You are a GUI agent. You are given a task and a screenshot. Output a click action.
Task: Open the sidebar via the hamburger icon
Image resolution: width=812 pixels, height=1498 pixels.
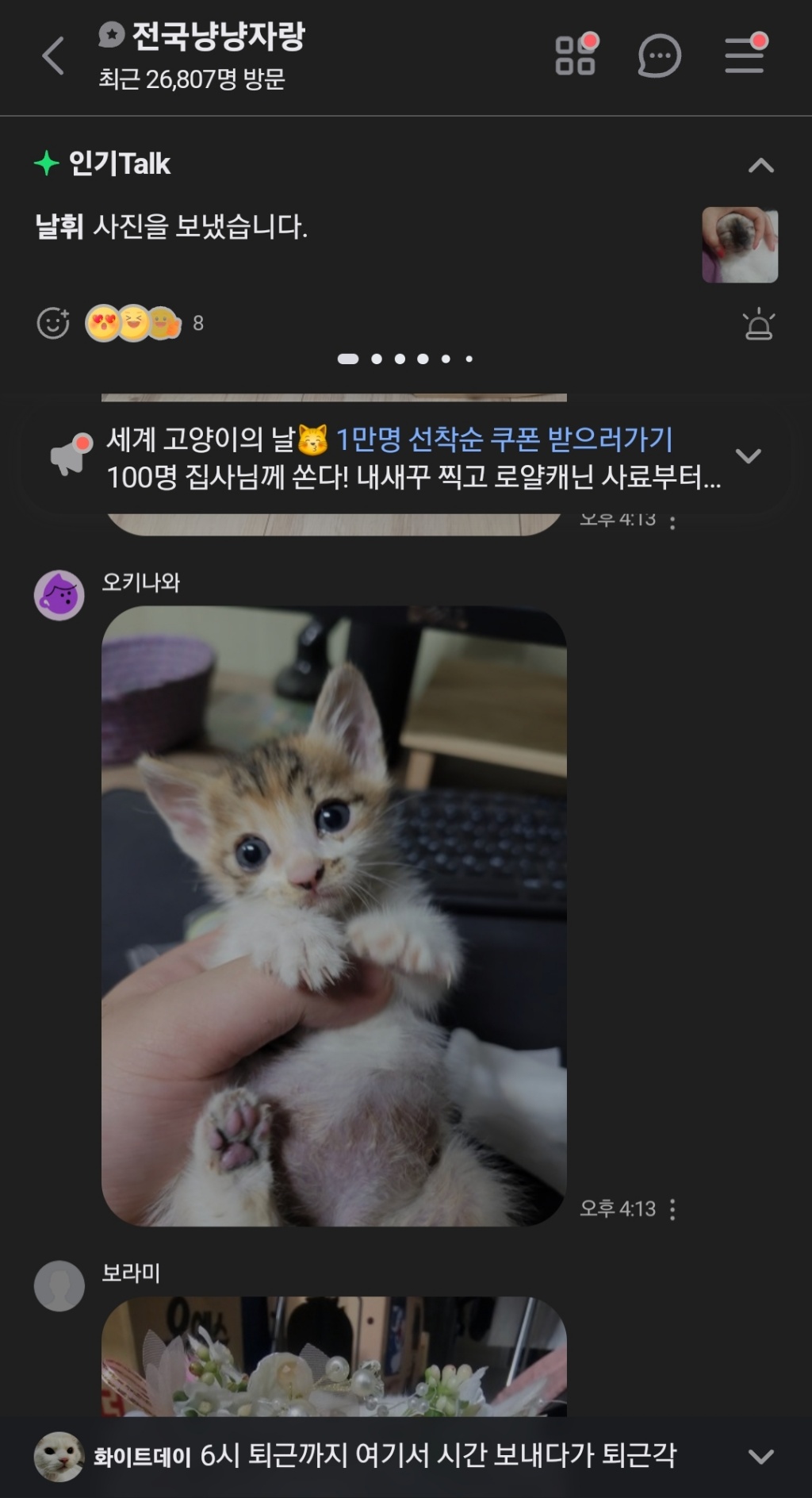(x=742, y=56)
